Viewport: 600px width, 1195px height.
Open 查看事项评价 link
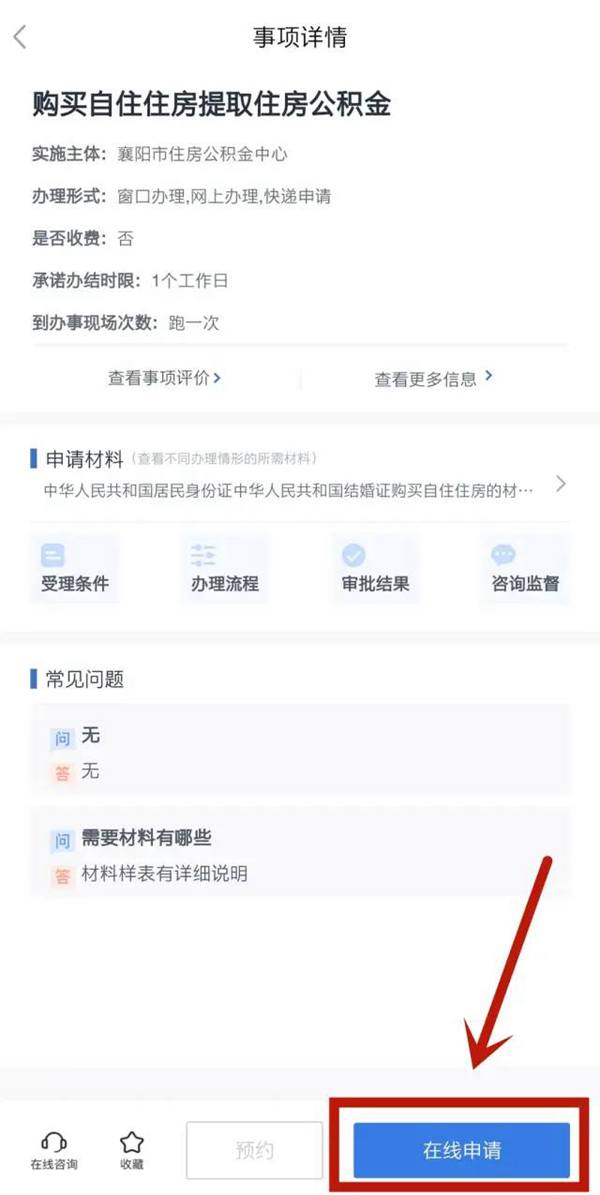pyautogui.click(x=165, y=378)
